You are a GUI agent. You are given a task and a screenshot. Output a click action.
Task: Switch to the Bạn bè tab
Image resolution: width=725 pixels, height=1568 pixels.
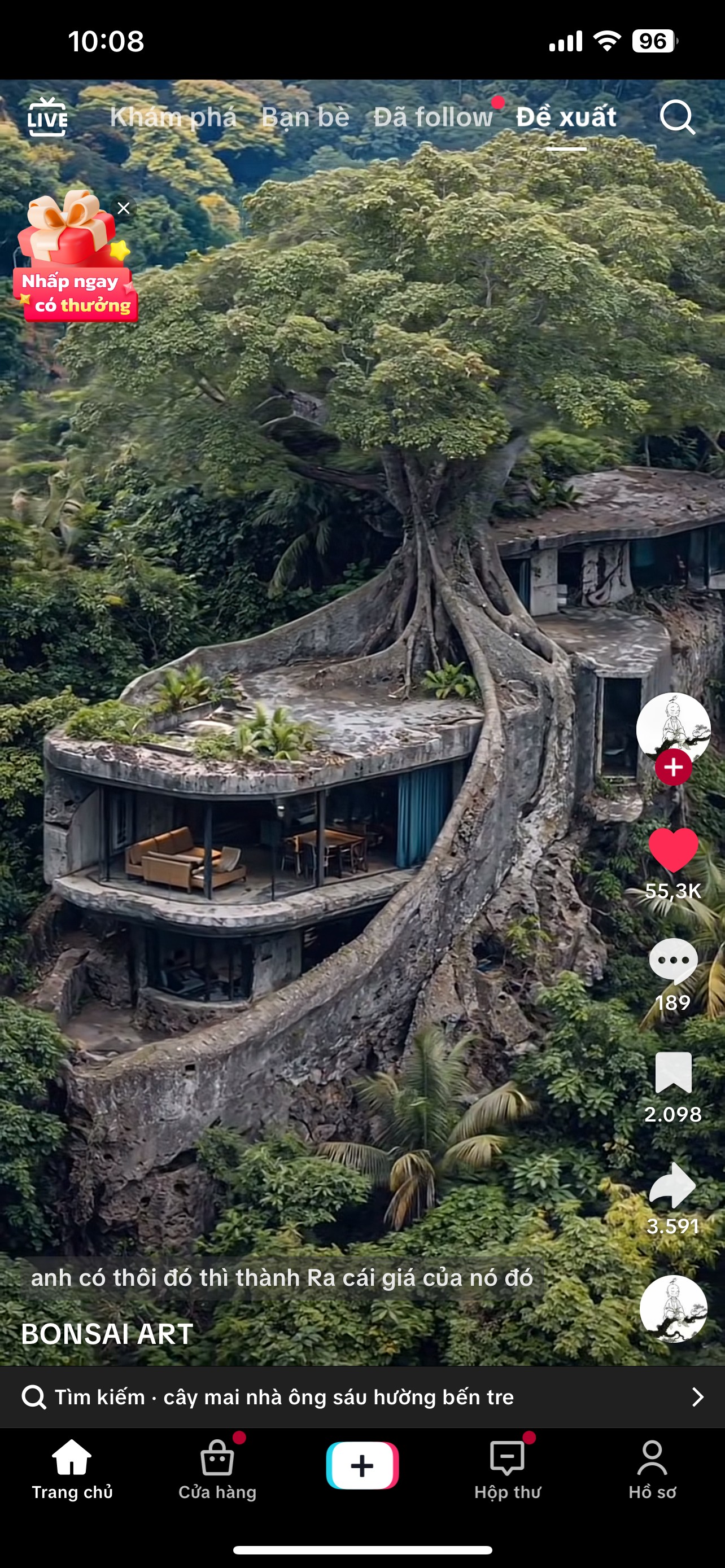(x=305, y=117)
